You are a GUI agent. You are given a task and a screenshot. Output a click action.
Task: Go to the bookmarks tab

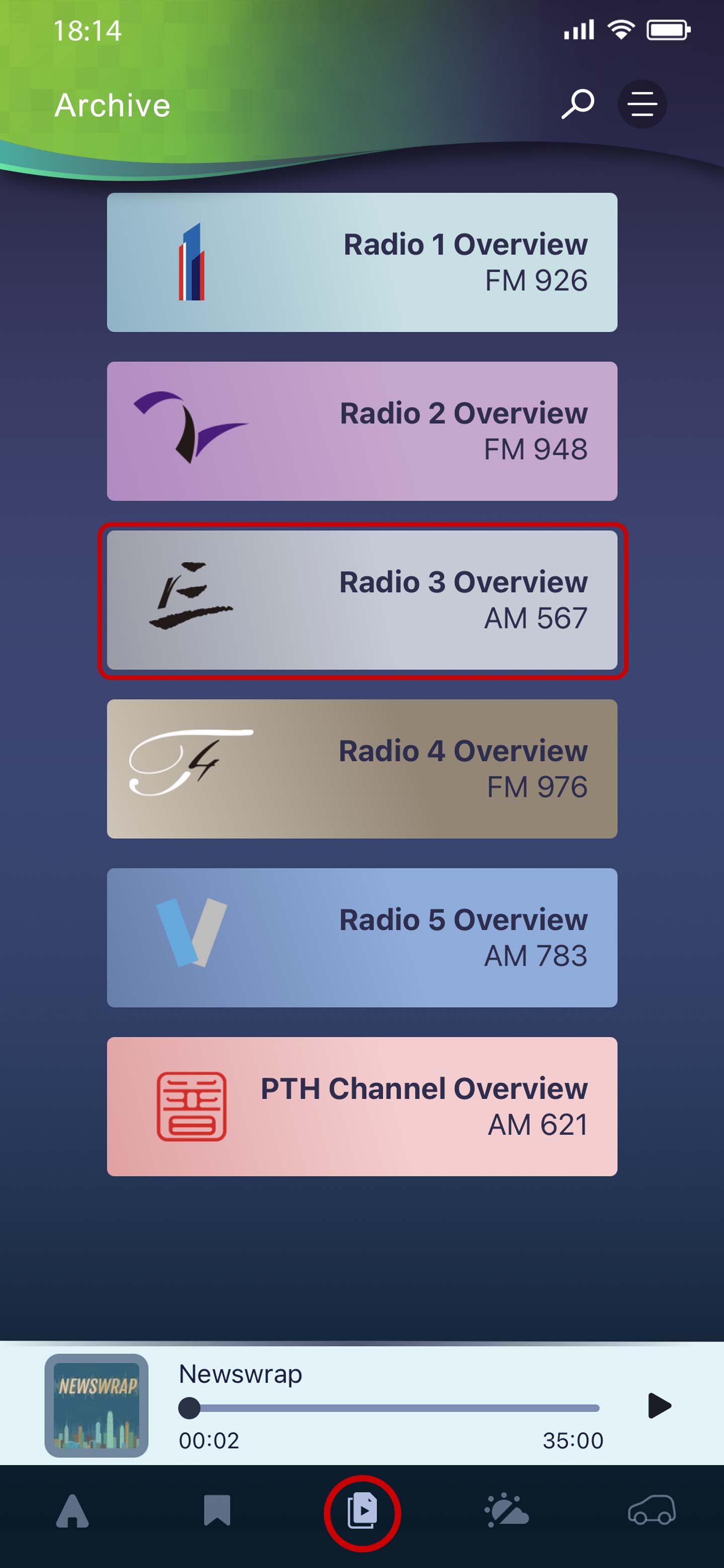217,1511
